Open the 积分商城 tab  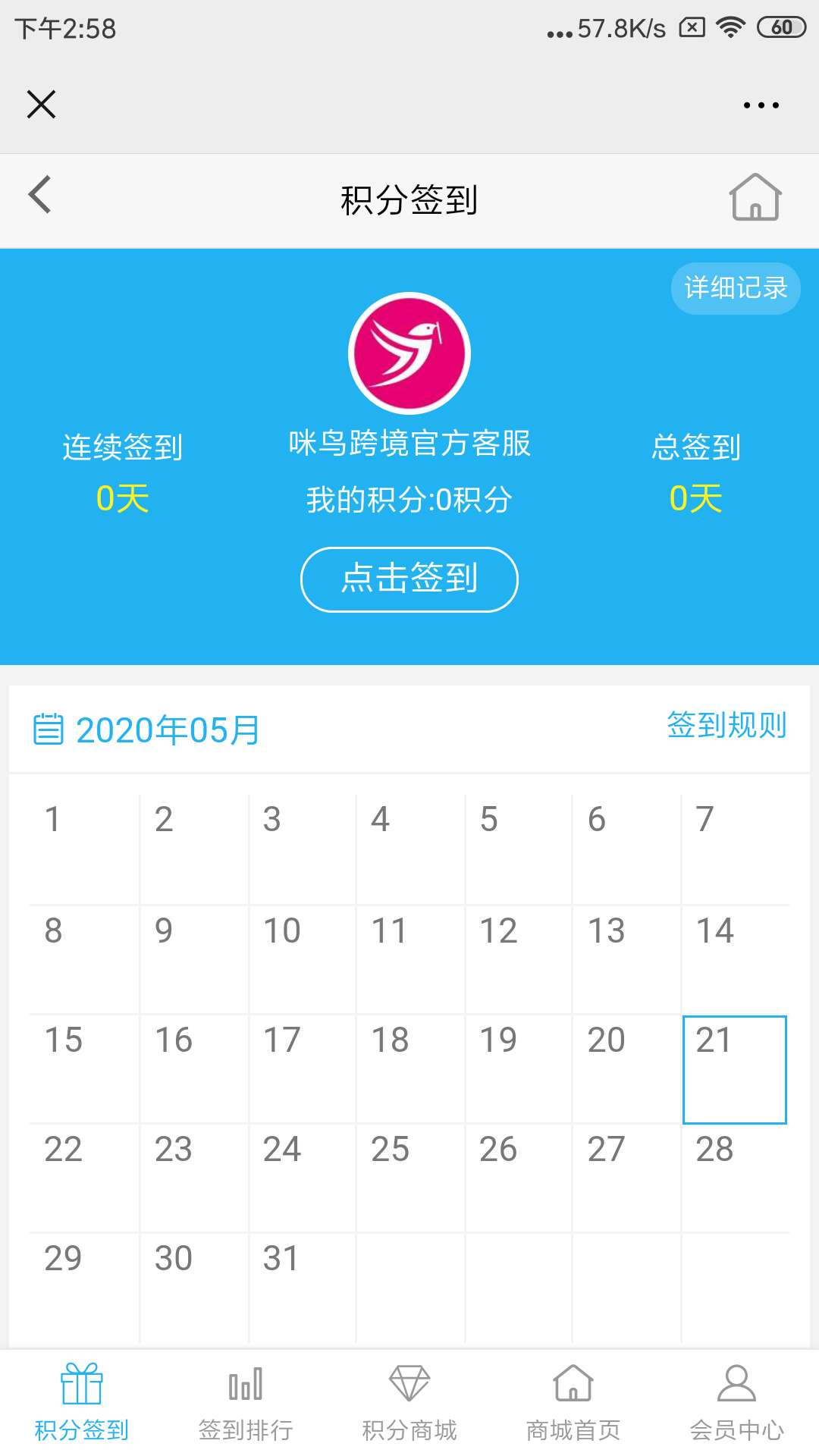pyautogui.click(x=409, y=1403)
